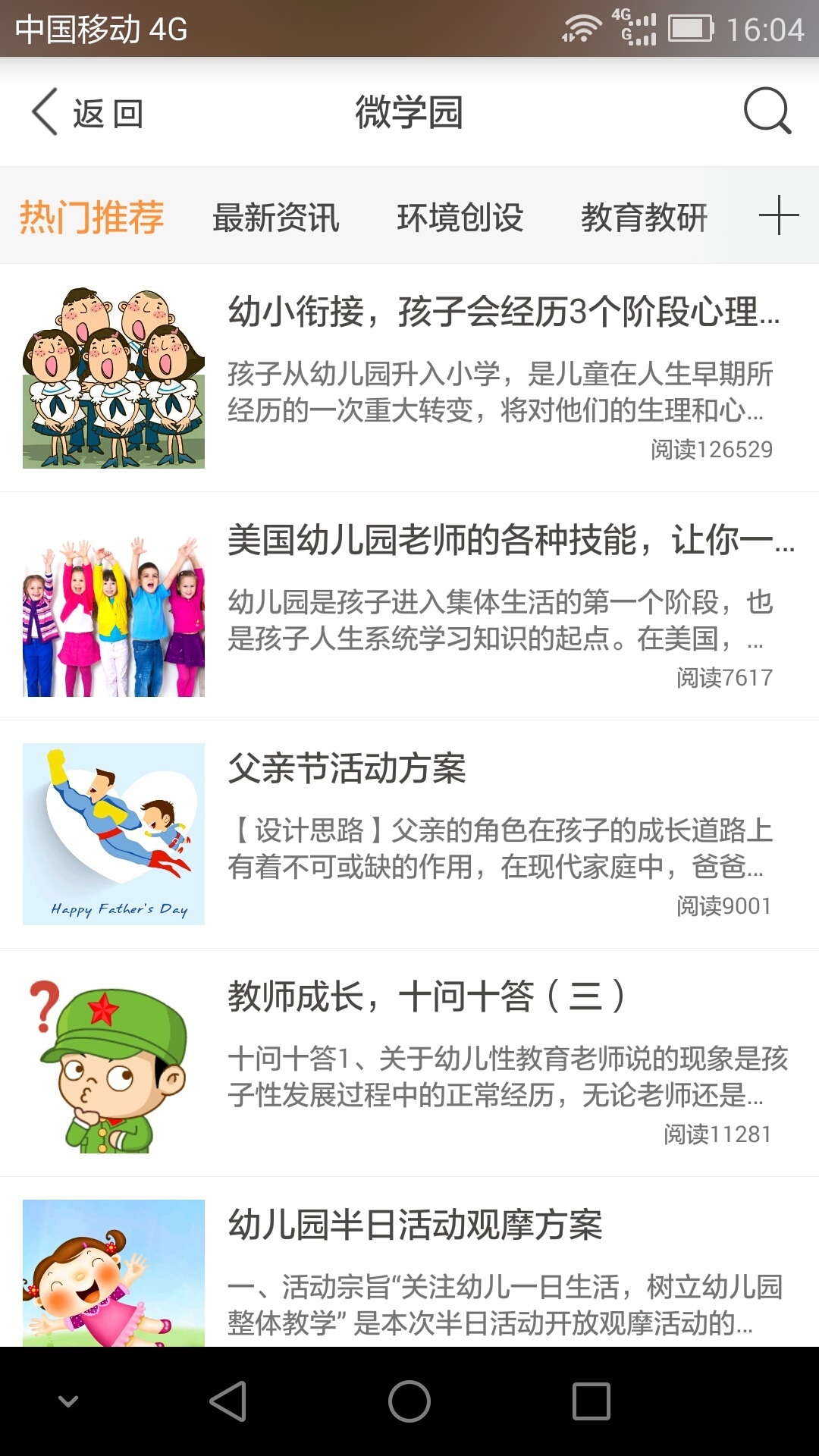The height and width of the screenshot is (1456, 819).
Task: Switch to the 最新资讯 tab
Action: tap(275, 218)
